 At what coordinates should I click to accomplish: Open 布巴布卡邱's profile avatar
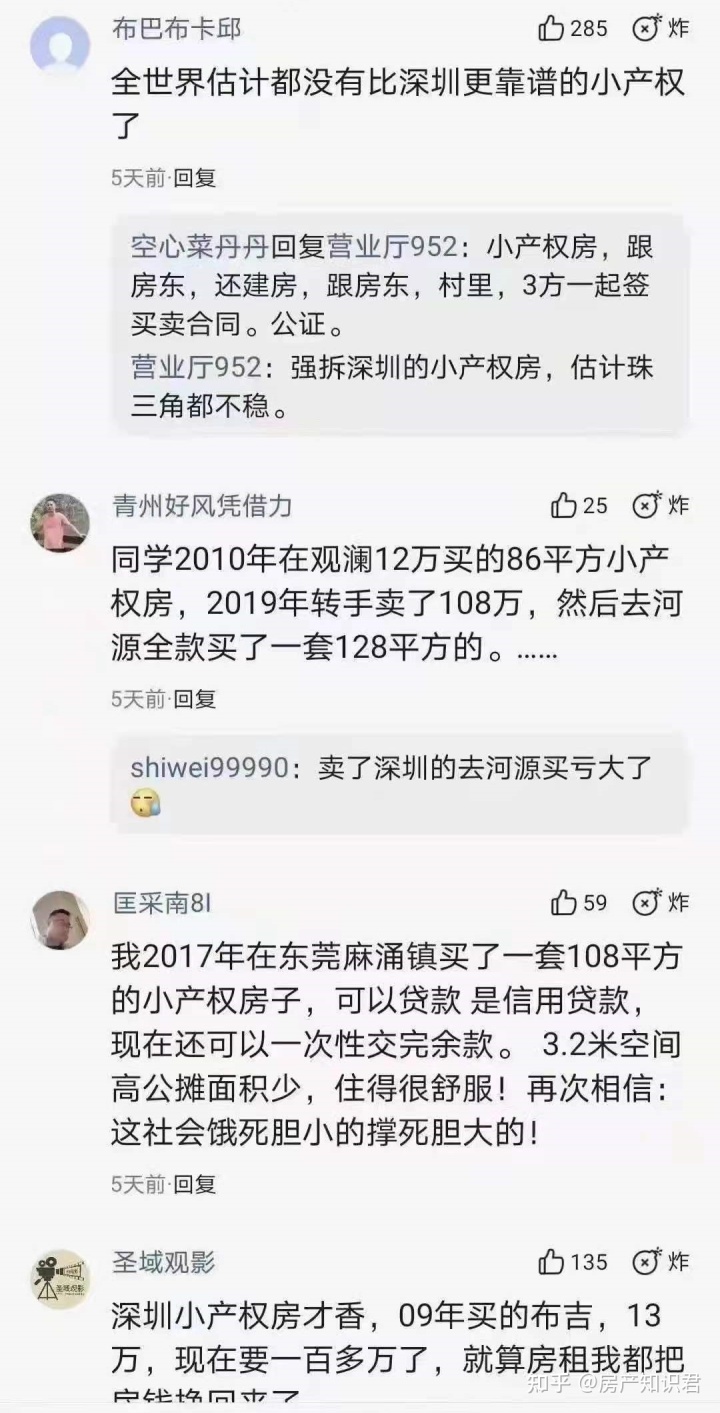click(x=60, y=43)
